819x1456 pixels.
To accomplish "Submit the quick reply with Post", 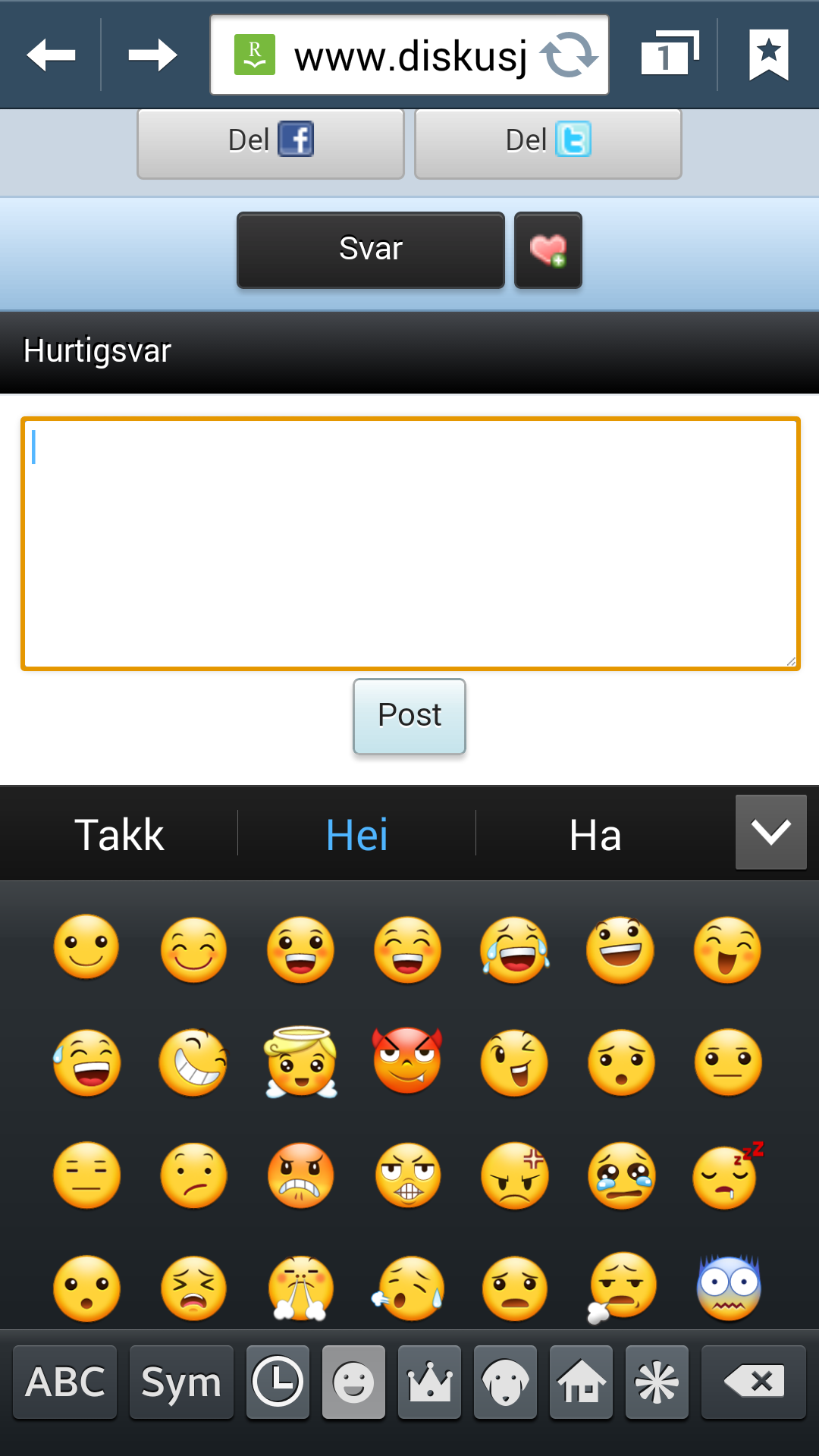I will [x=409, y=716].
